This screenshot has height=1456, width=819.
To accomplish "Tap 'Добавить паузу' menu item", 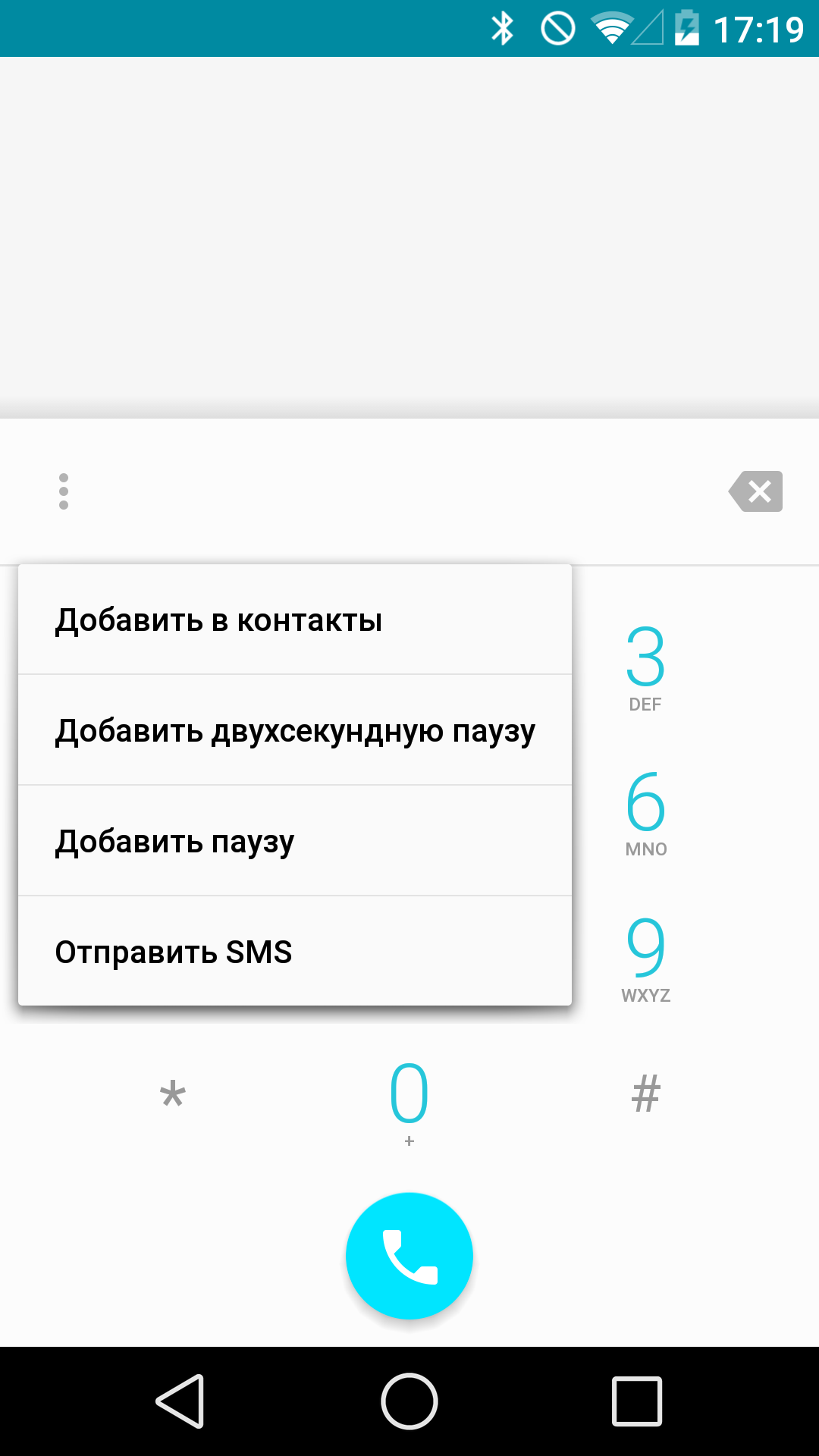I will coord(295,841).
